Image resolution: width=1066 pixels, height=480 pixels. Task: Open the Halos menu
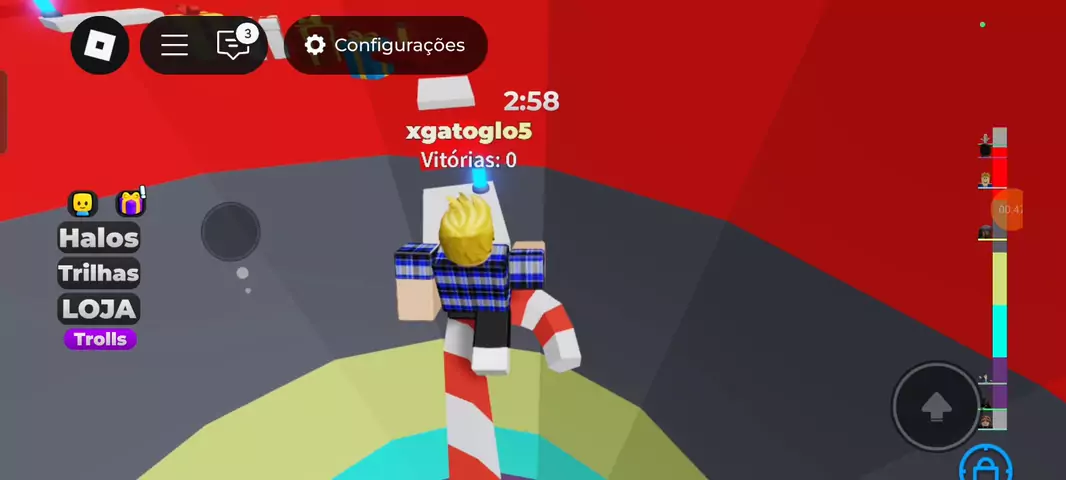(98, 238)
